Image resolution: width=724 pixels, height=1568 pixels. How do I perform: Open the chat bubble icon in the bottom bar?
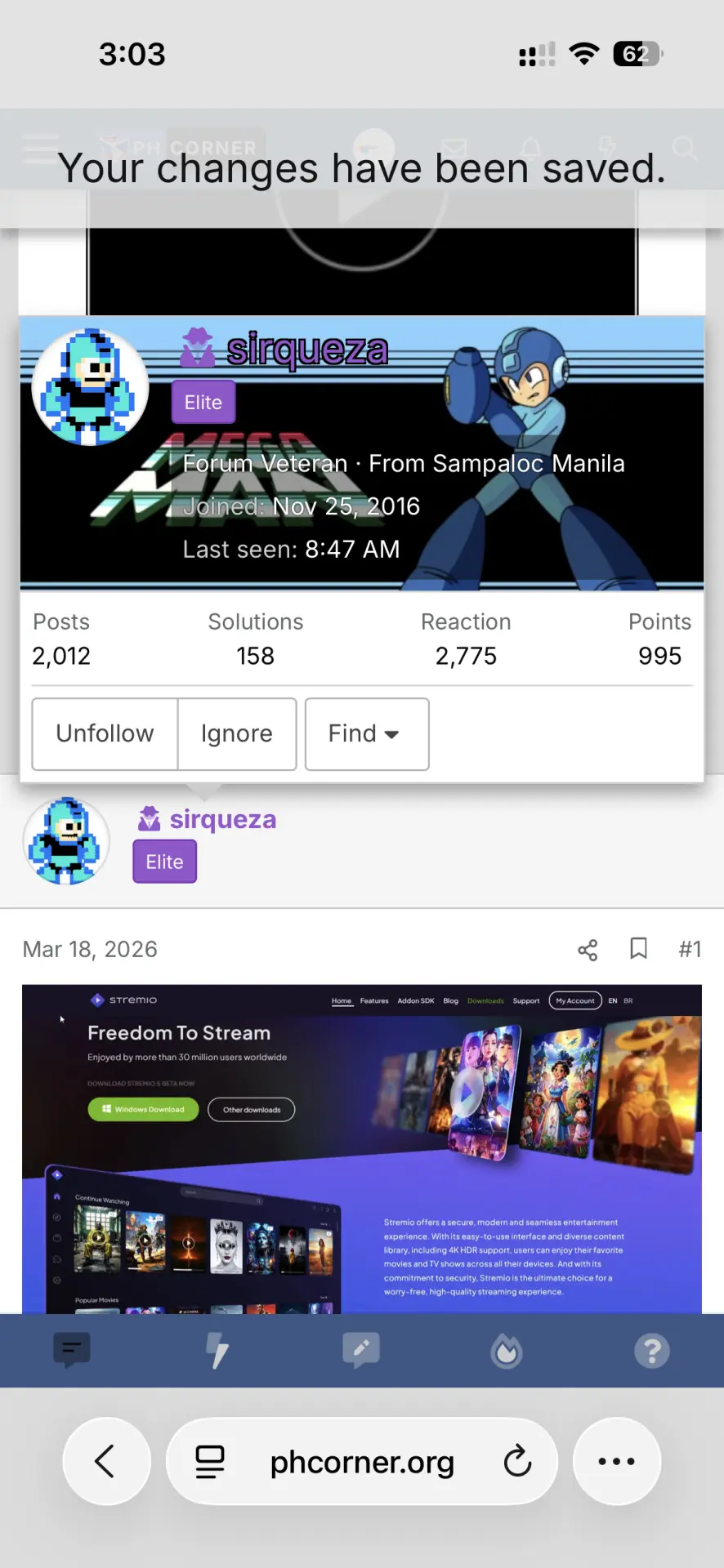[x=72, y=1351]
